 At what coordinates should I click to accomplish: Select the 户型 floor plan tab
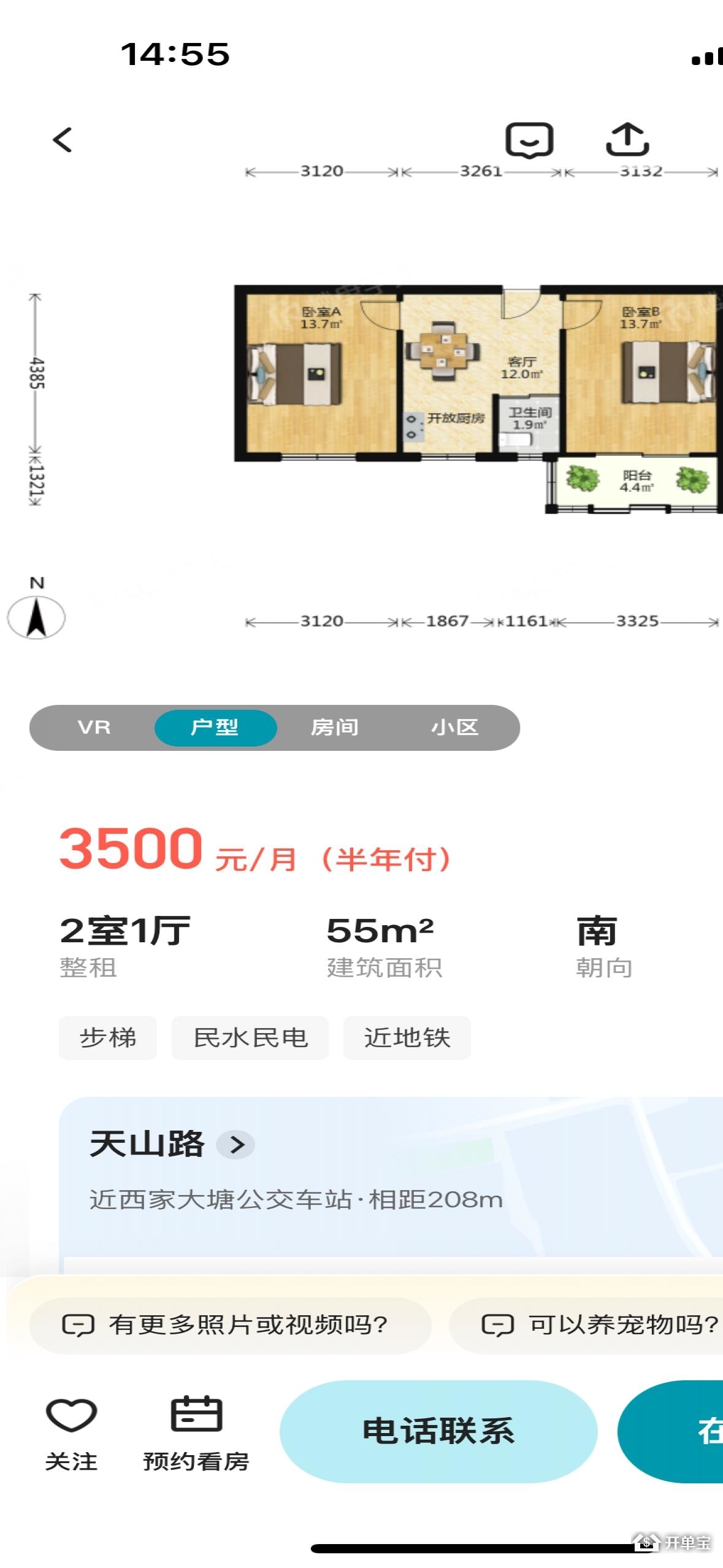[215, 728]
